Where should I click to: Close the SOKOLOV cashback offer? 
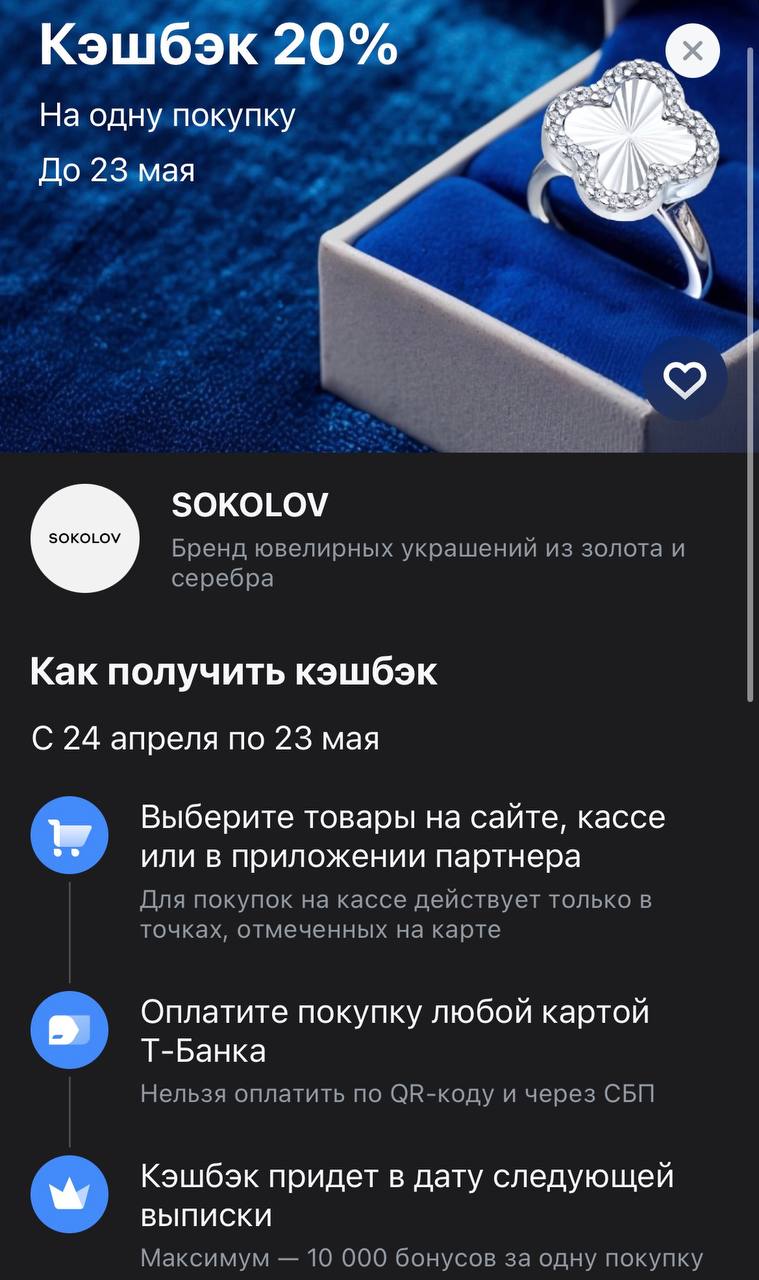point(692,50)
